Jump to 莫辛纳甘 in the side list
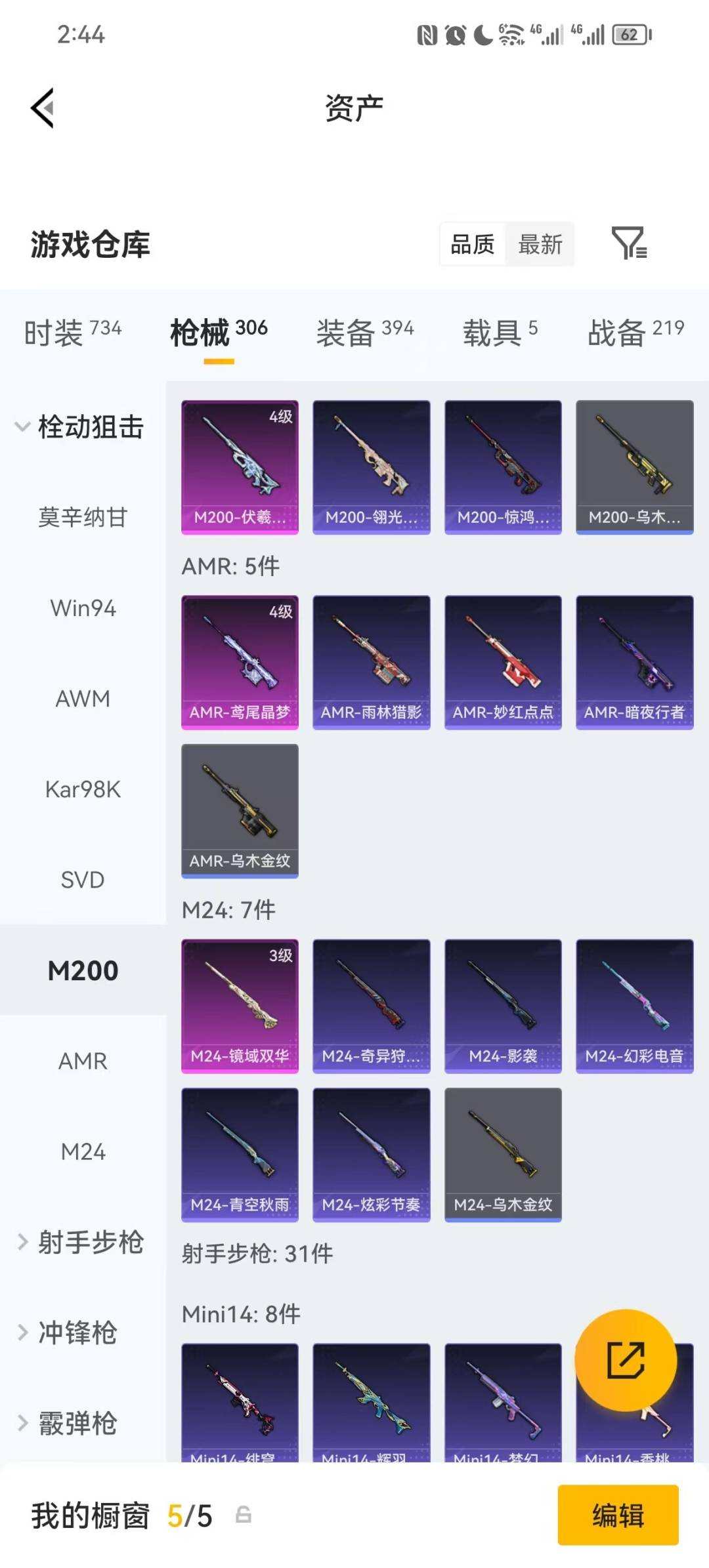Image resolution: width=709 pixels, height=1568 pixels. point(83,518)
